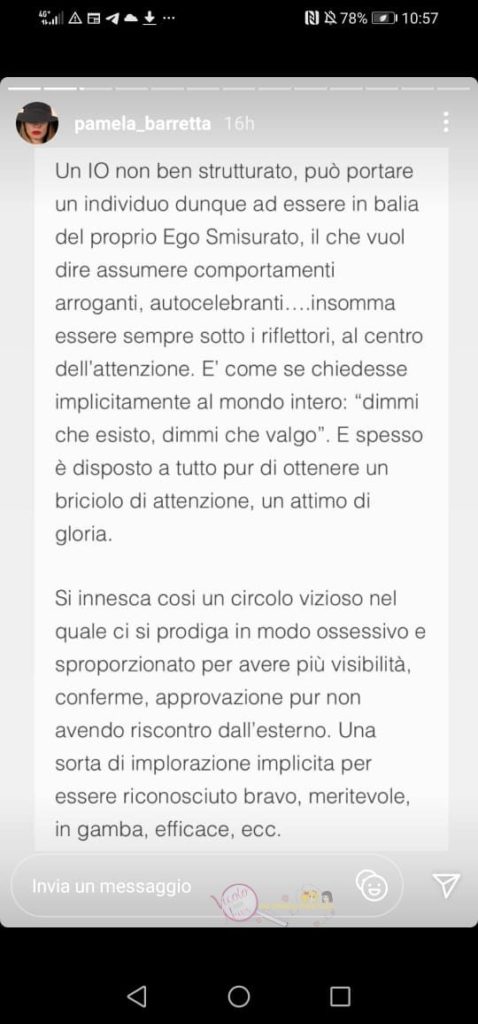Share this story via the paper plane
The width and height of the screenshot is (478, 1024).
point(447,885)
